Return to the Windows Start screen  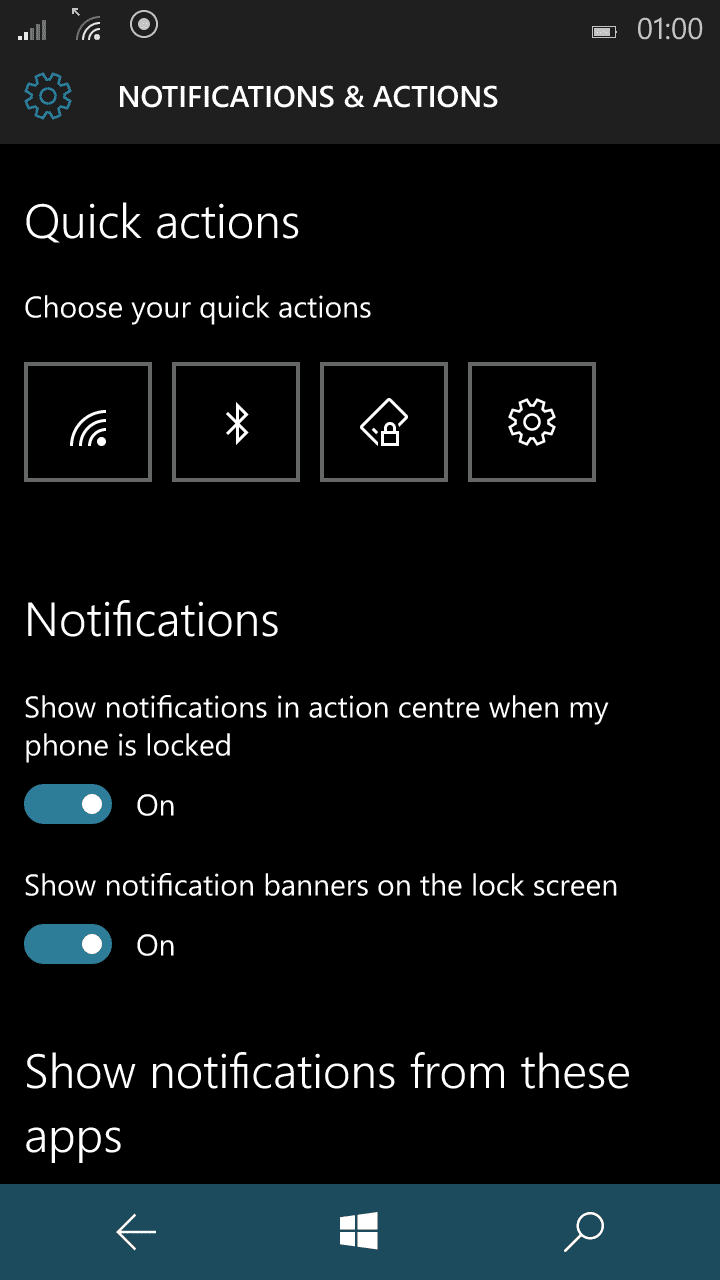[x=359, y=1232]
